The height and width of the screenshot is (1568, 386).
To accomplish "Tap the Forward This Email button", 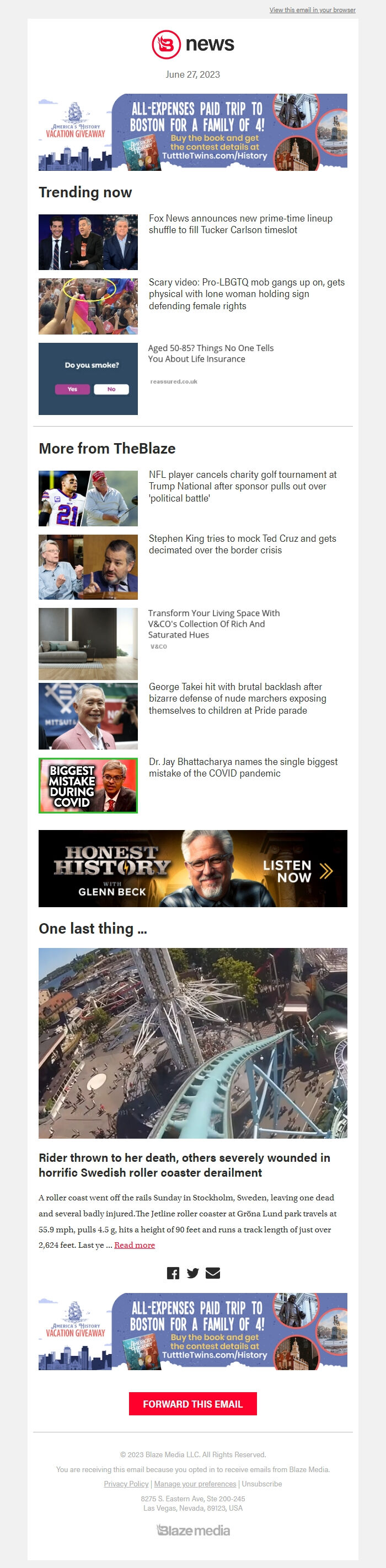I will tap(193, 1404).
